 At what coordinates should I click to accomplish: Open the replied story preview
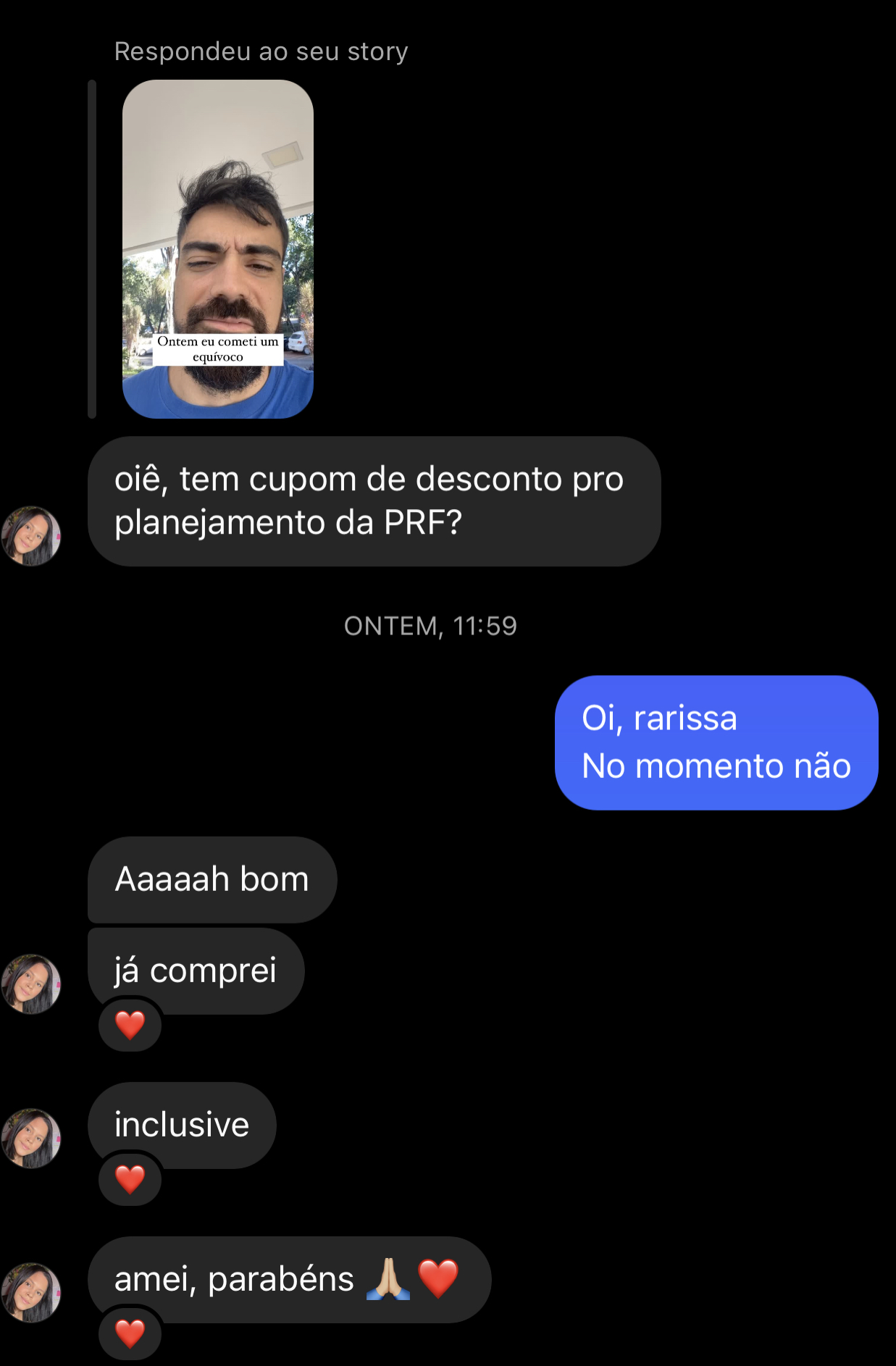(x=217, y=248)
